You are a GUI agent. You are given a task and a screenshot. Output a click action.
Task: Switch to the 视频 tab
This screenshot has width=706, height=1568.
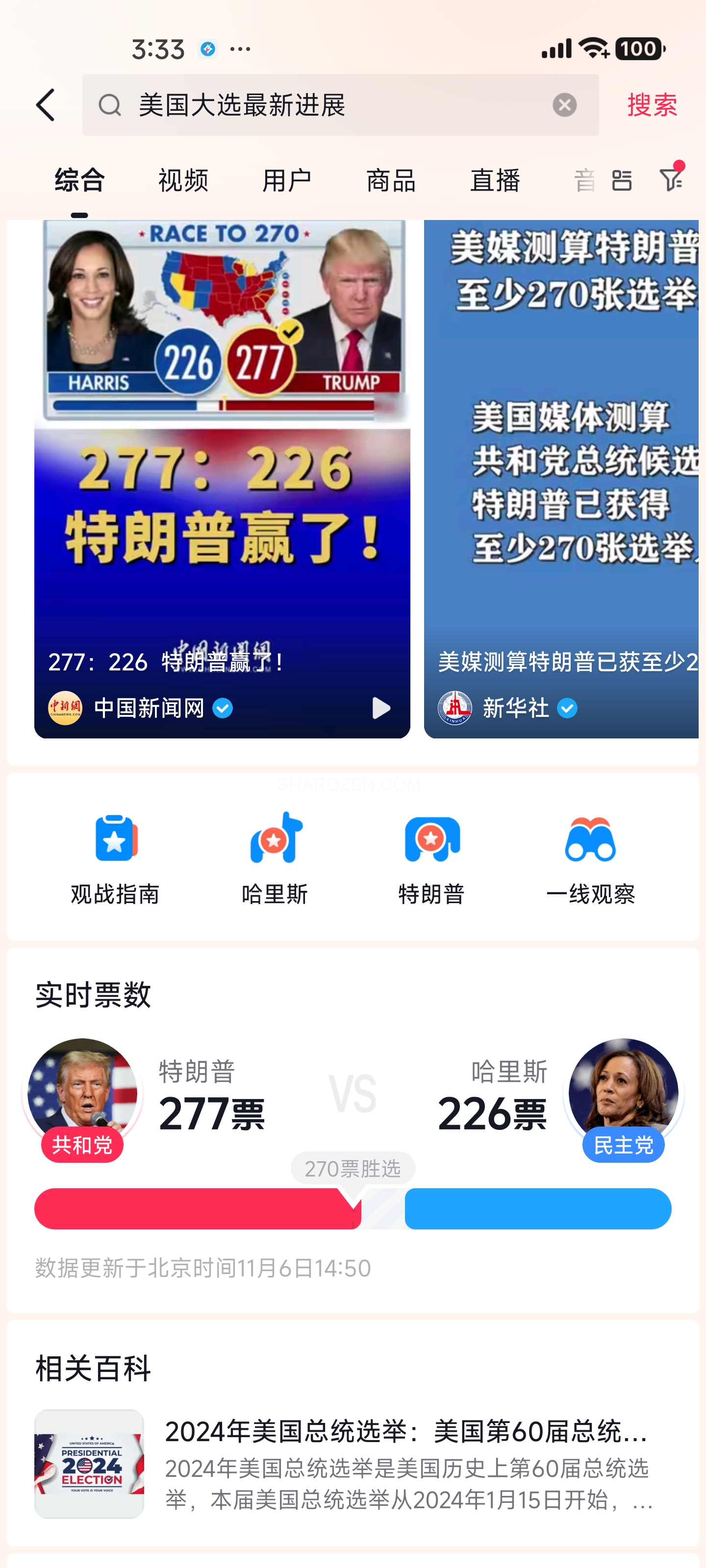point(183,181)
